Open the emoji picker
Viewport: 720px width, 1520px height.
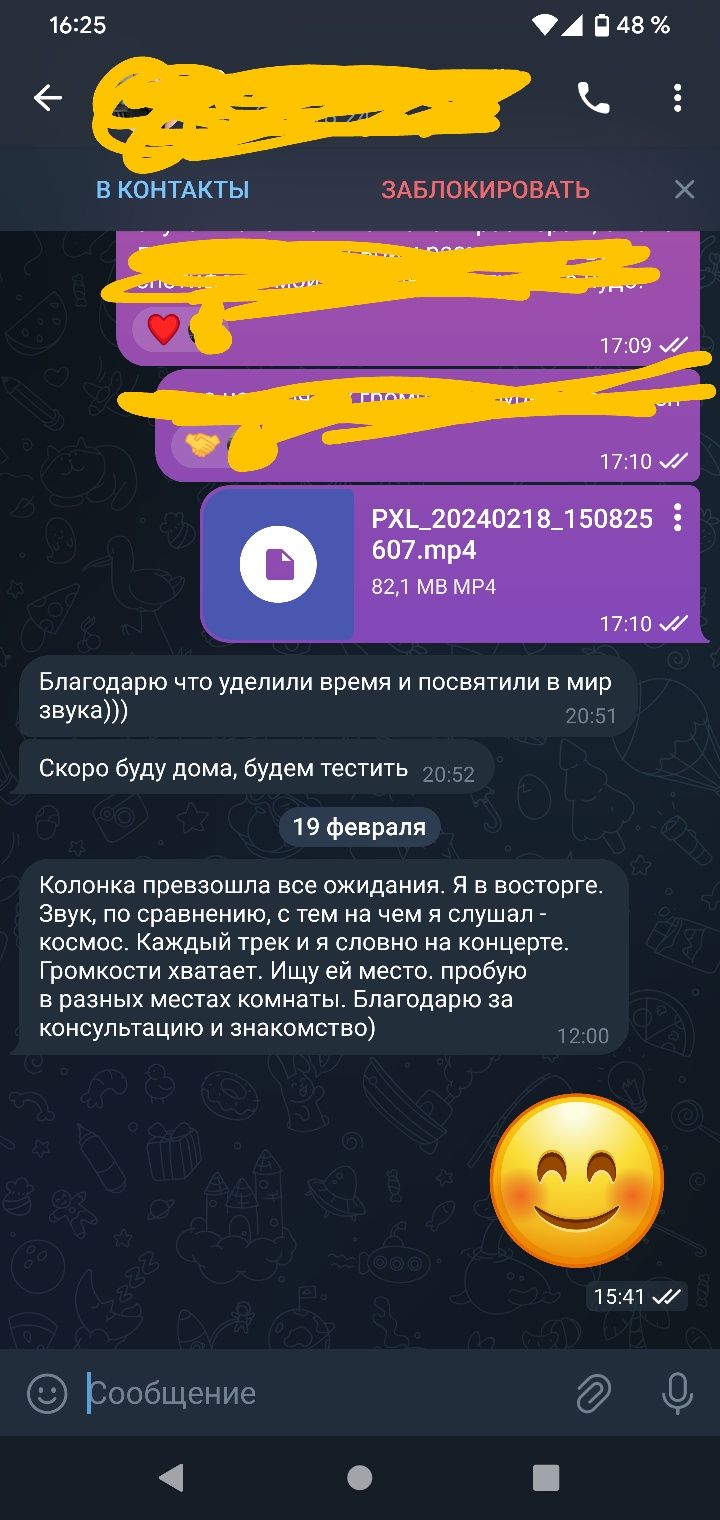46,1393
